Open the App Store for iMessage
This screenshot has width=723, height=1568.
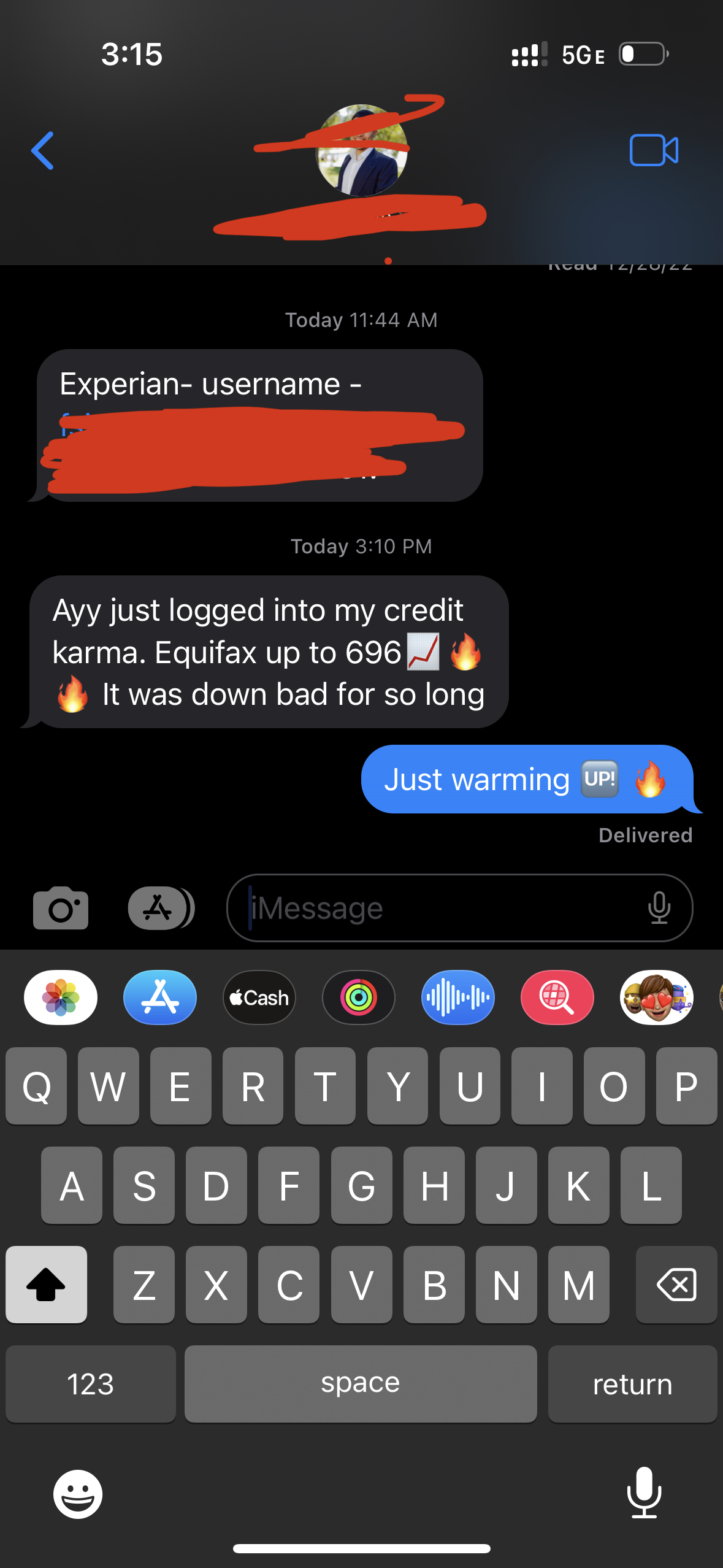160,997
